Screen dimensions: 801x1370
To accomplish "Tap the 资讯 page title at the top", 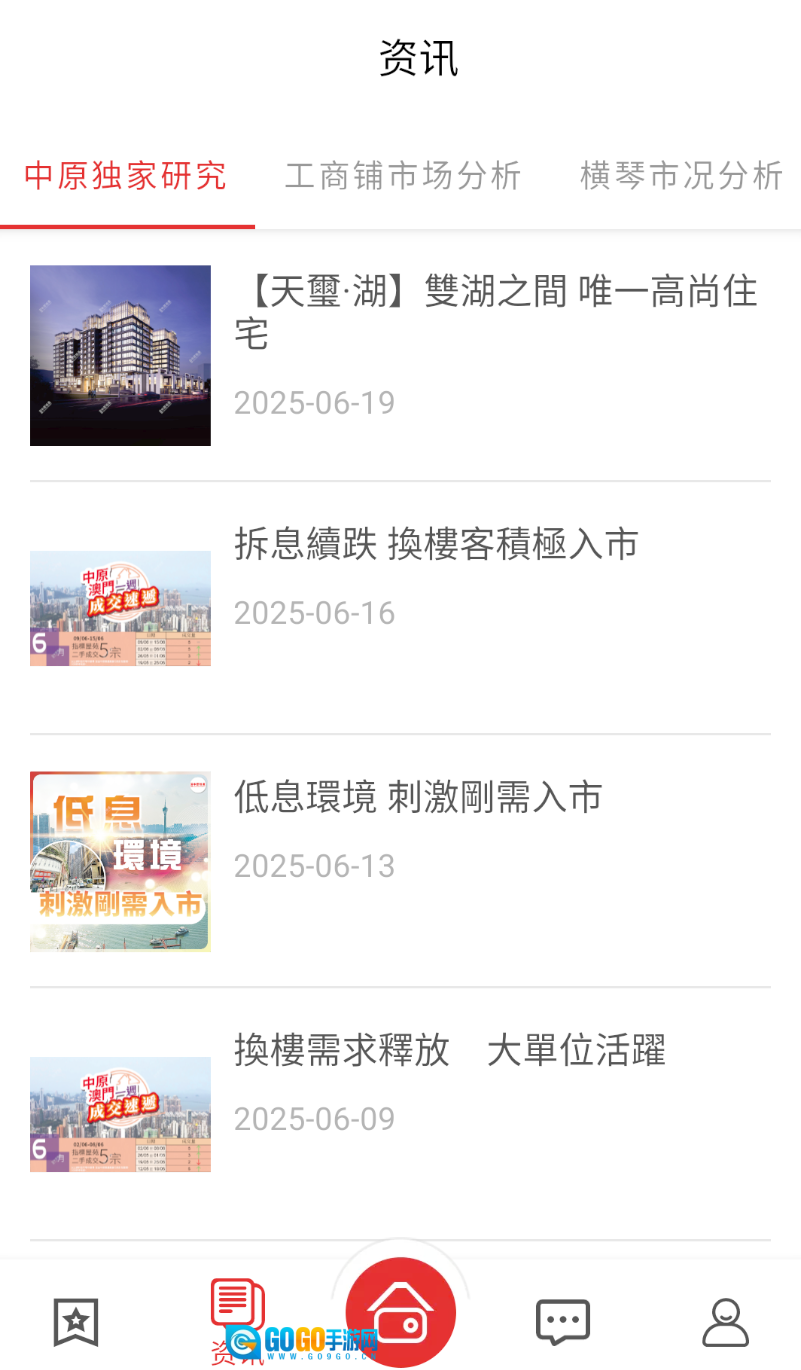I will click(418, 58).
